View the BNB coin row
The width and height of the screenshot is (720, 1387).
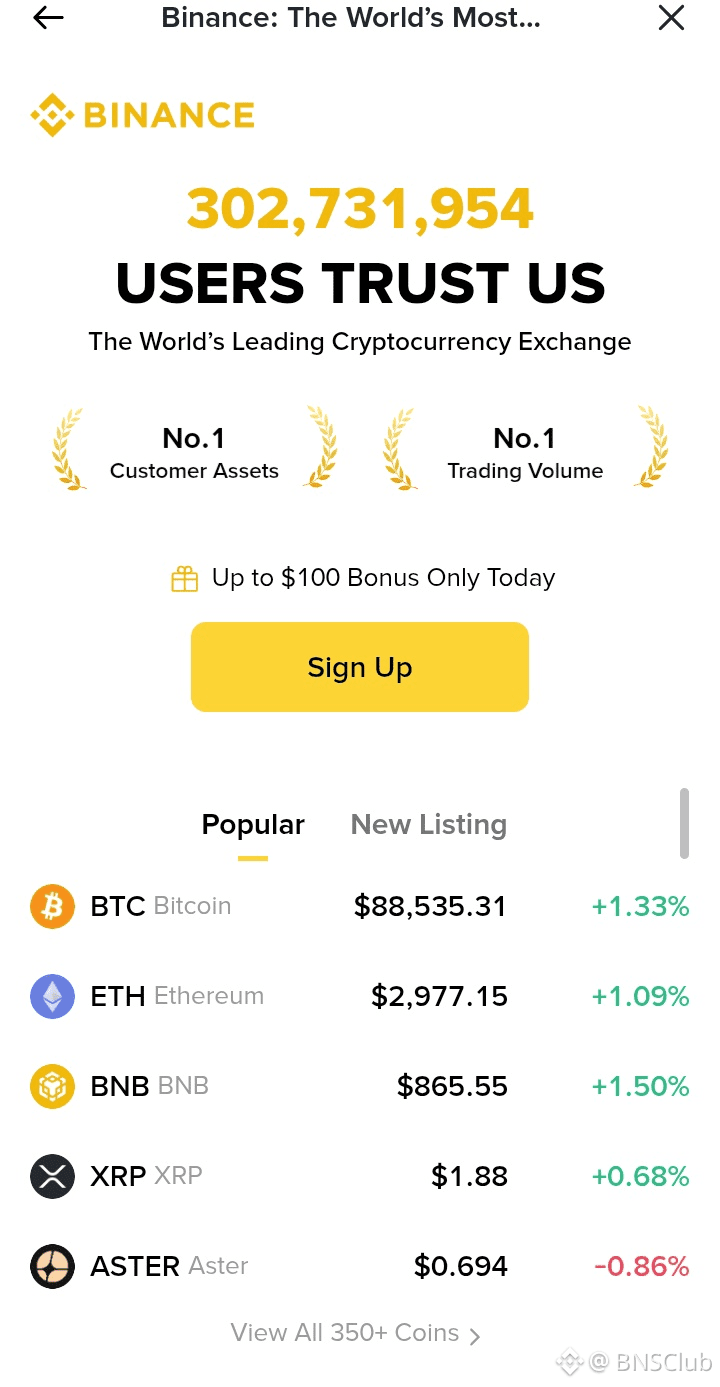(360, 1086)
